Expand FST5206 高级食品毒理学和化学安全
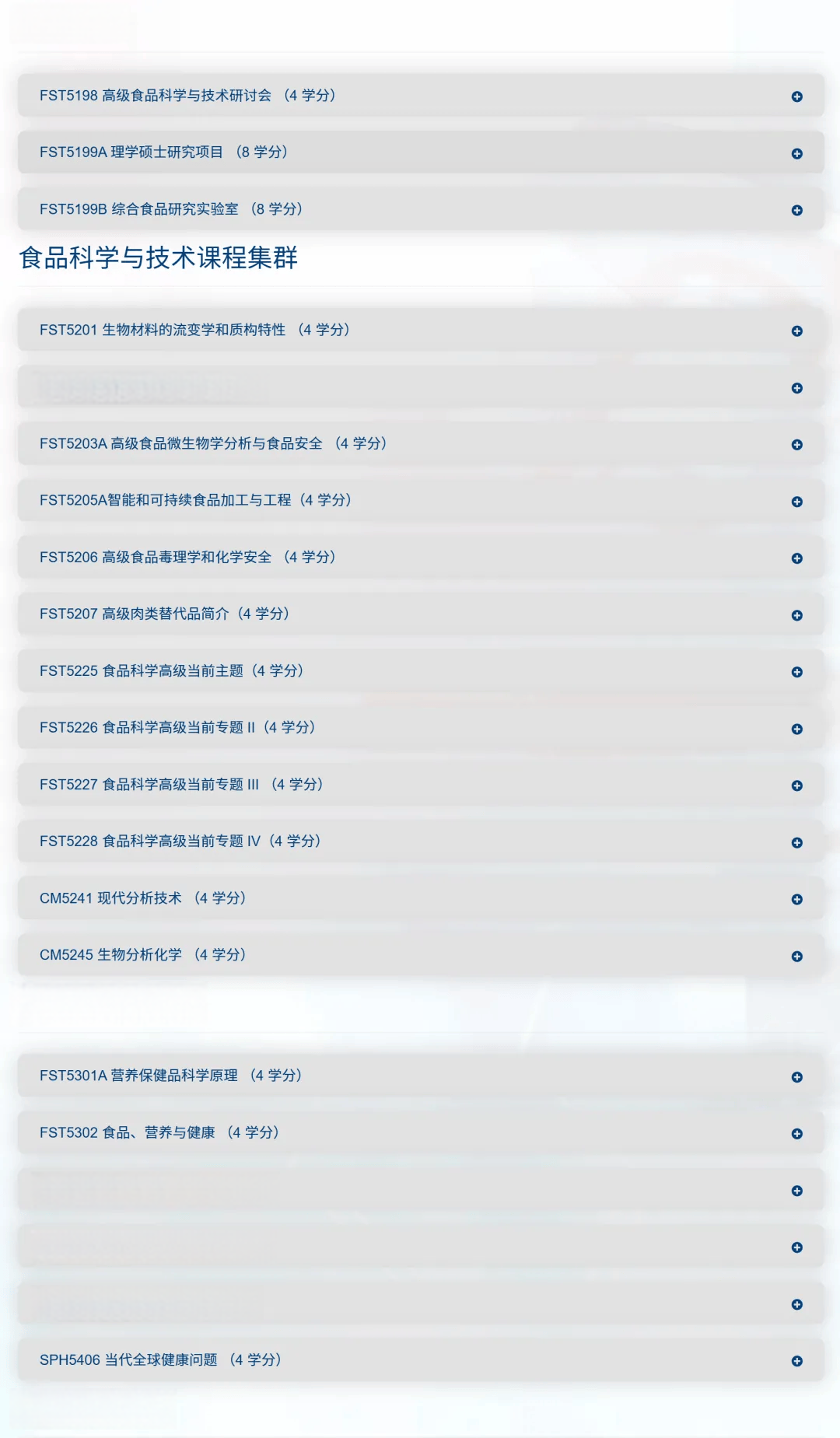This screenshot has width=840, height=1438. tap(420, 557)
